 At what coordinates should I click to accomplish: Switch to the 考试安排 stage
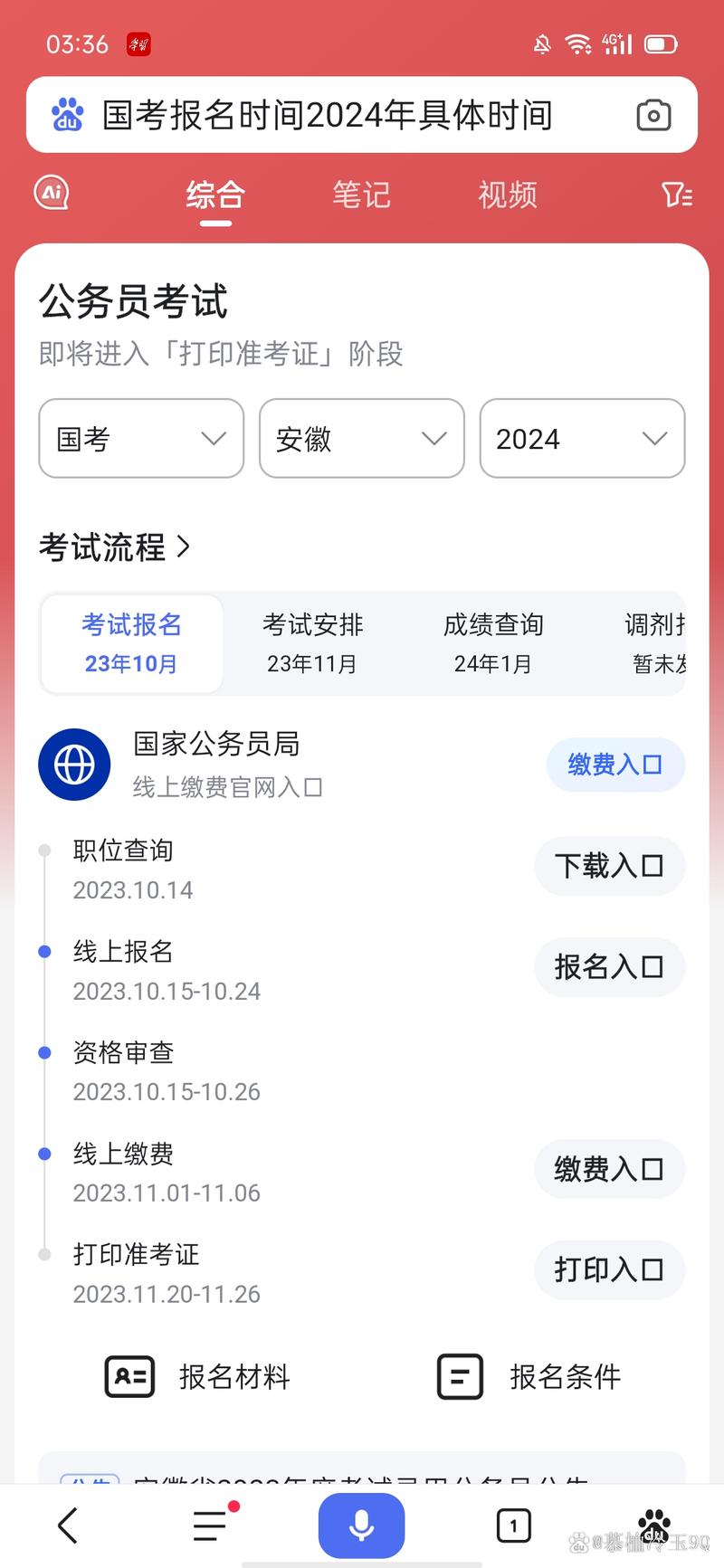point(311,643)
